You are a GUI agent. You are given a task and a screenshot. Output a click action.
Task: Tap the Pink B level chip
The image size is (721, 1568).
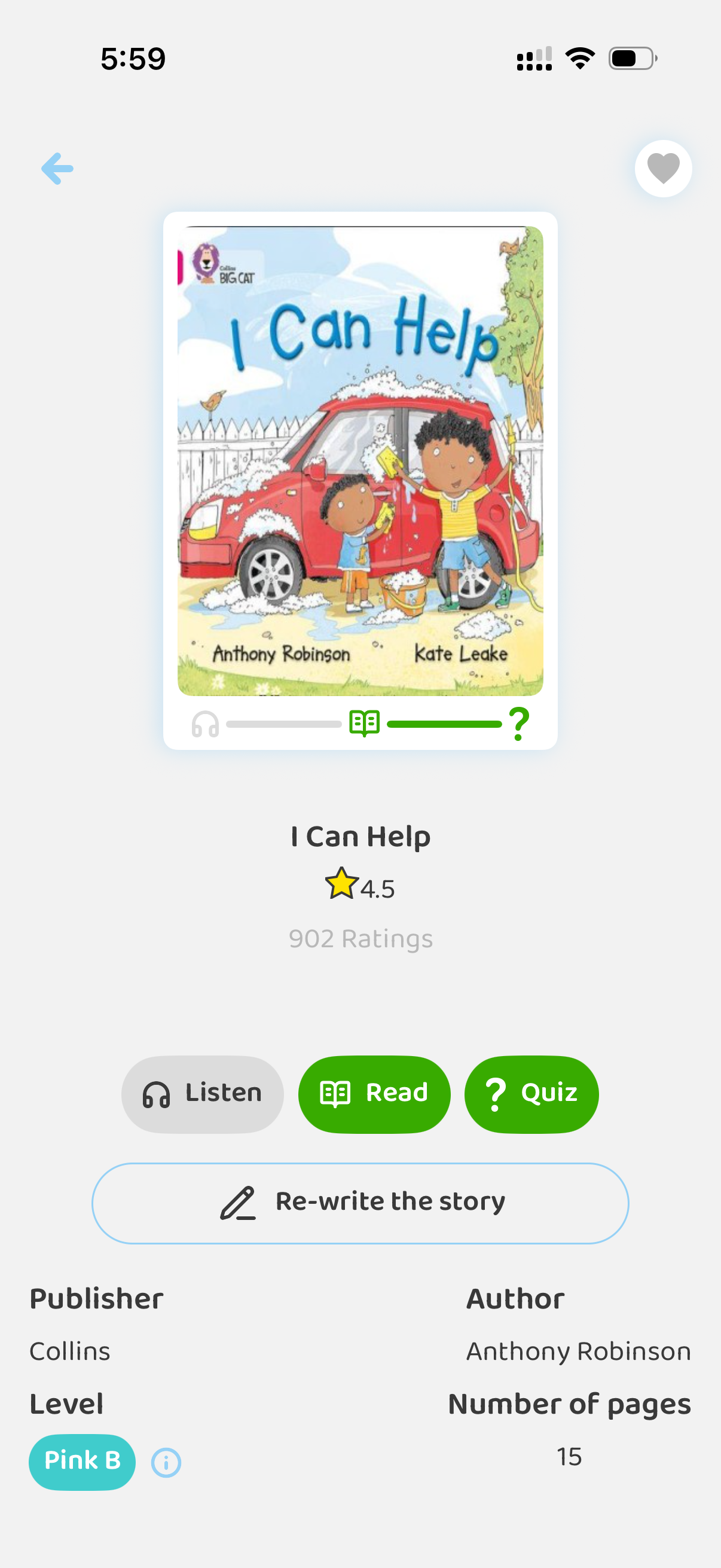(x=82, y=1462)
